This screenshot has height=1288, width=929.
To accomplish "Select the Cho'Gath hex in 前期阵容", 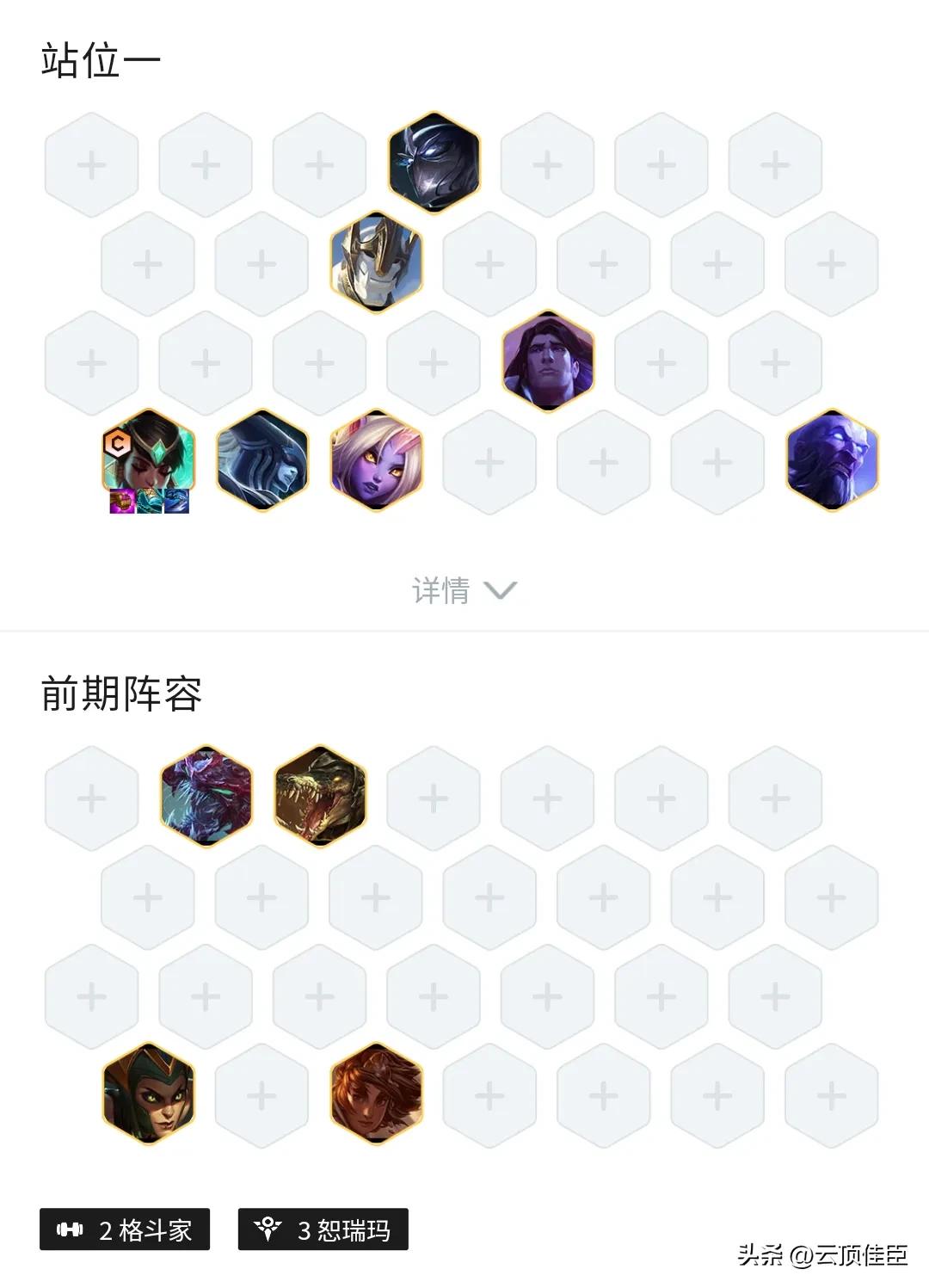I will (x=206, y=796).
